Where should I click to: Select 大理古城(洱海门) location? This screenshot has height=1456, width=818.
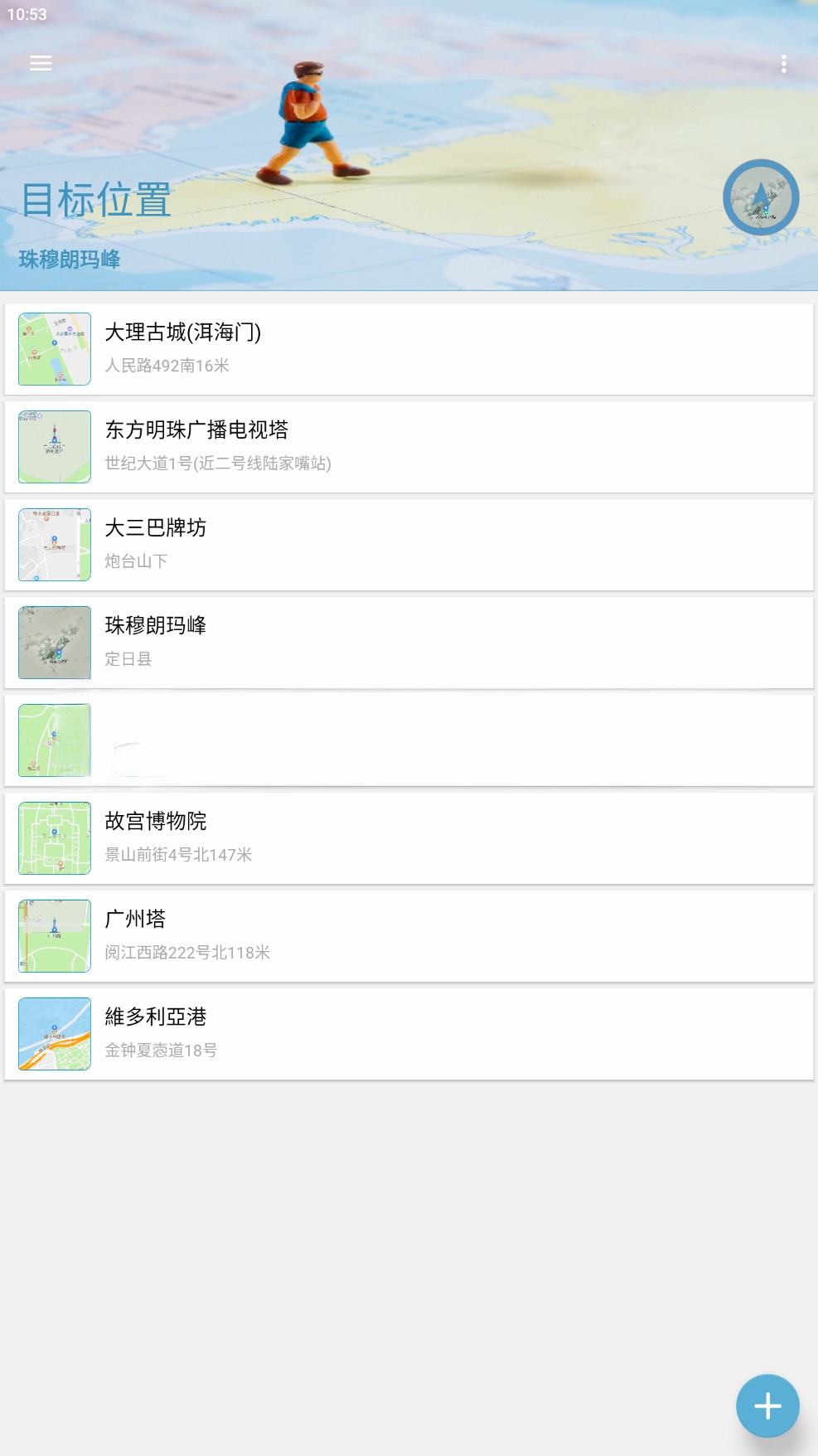click(x=409, y=349)
